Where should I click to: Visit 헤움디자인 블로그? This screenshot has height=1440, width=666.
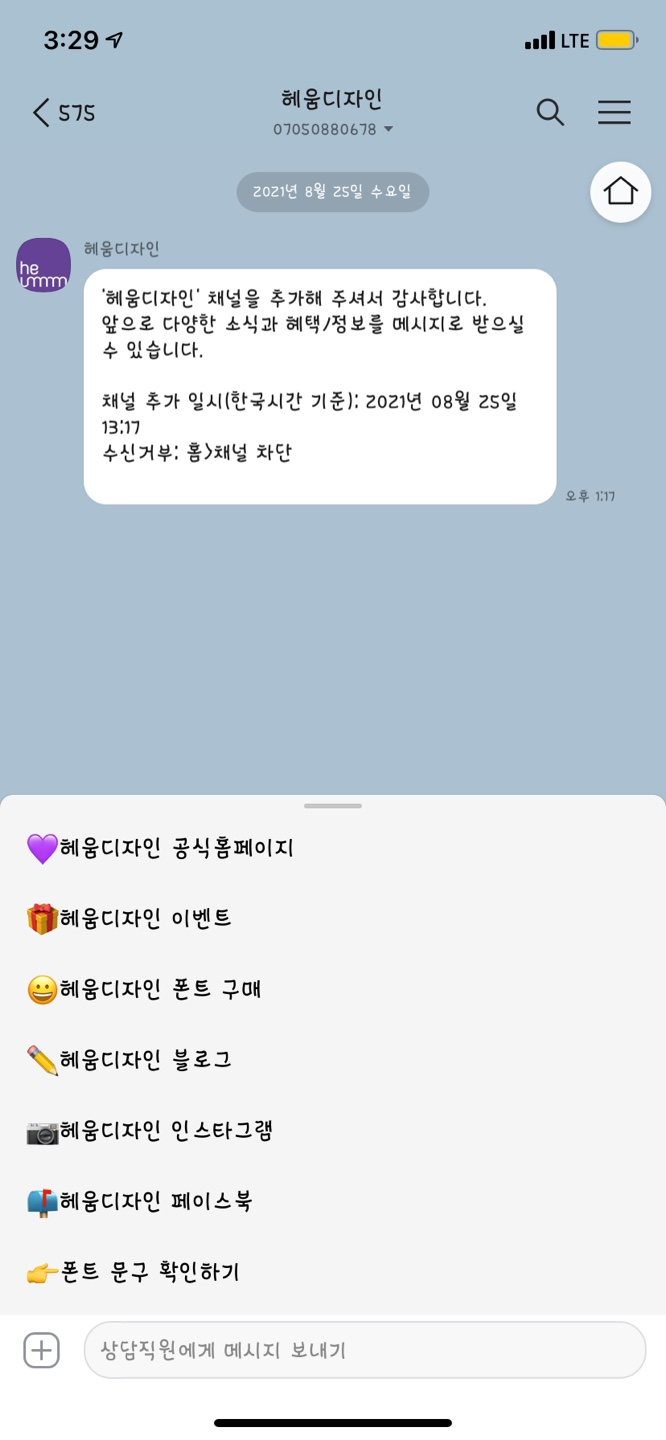[130, 1059]
